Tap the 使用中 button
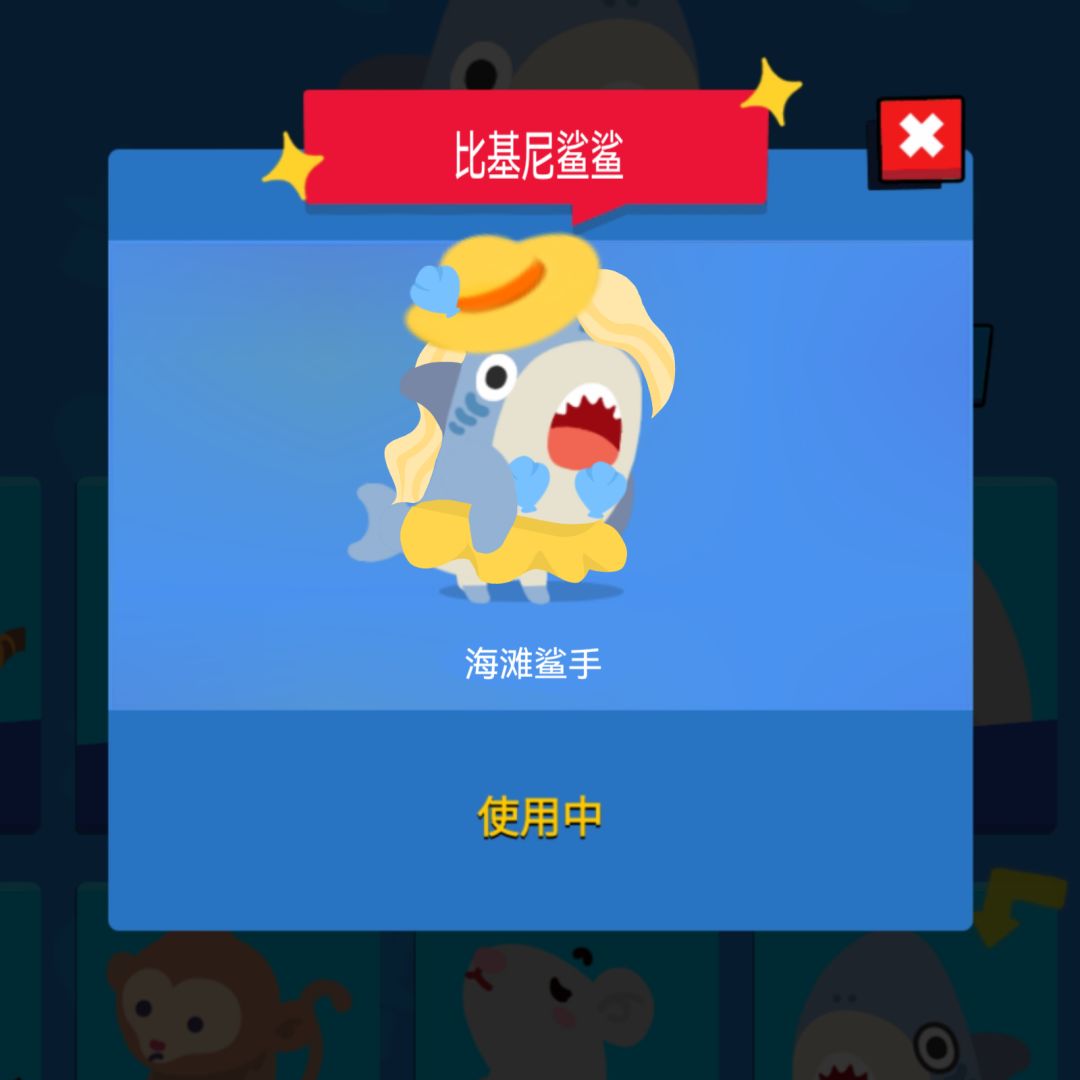Image resolution: width=1080 pixels, height=1080 pixels. (x=539, y=818)
